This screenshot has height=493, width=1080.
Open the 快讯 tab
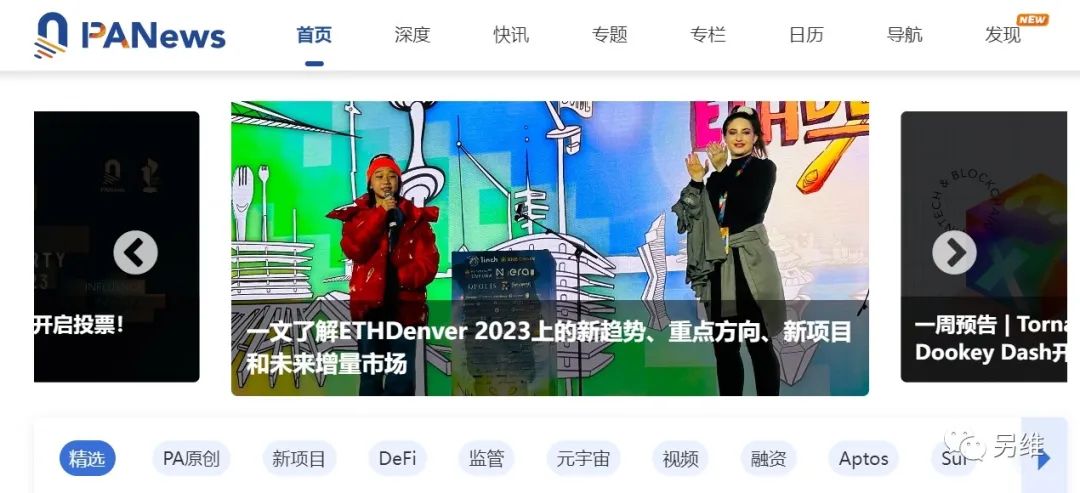(x=511, y=35)
